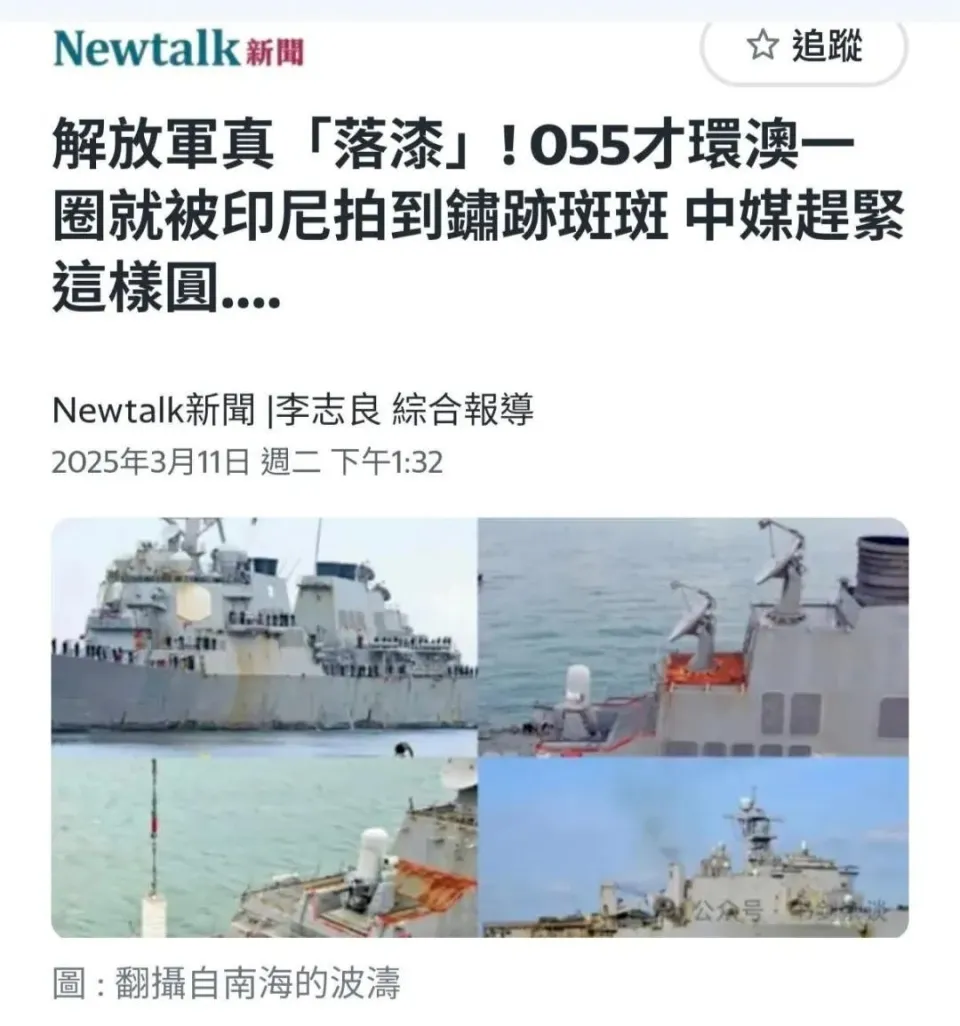Open the Newtalk新聞 publisher logo
Image resolution: width=960 pixels, height=1026 pixels.
[x=178, y=48]
